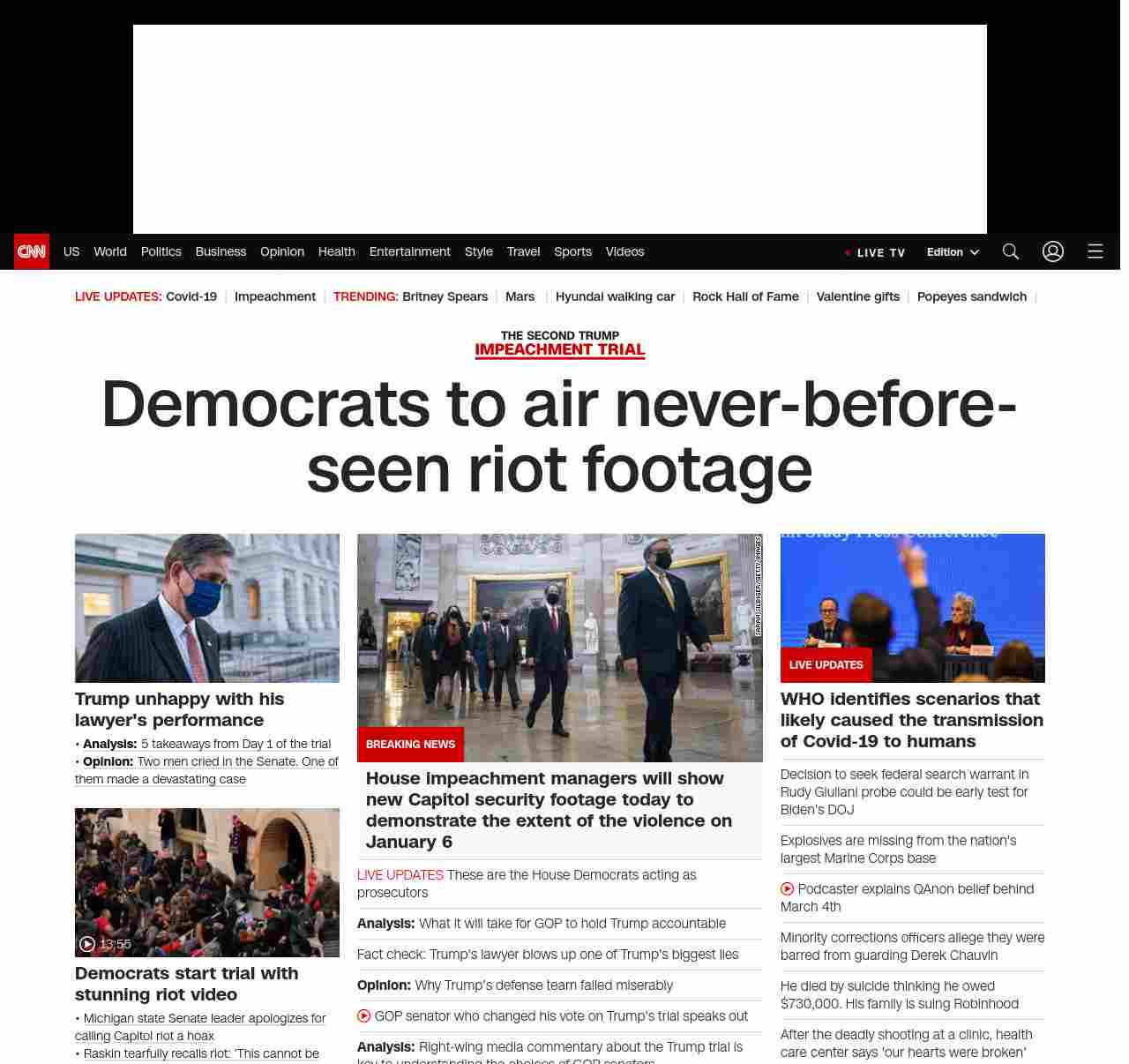Open the Covid-19 live updates link

(191, 297)
